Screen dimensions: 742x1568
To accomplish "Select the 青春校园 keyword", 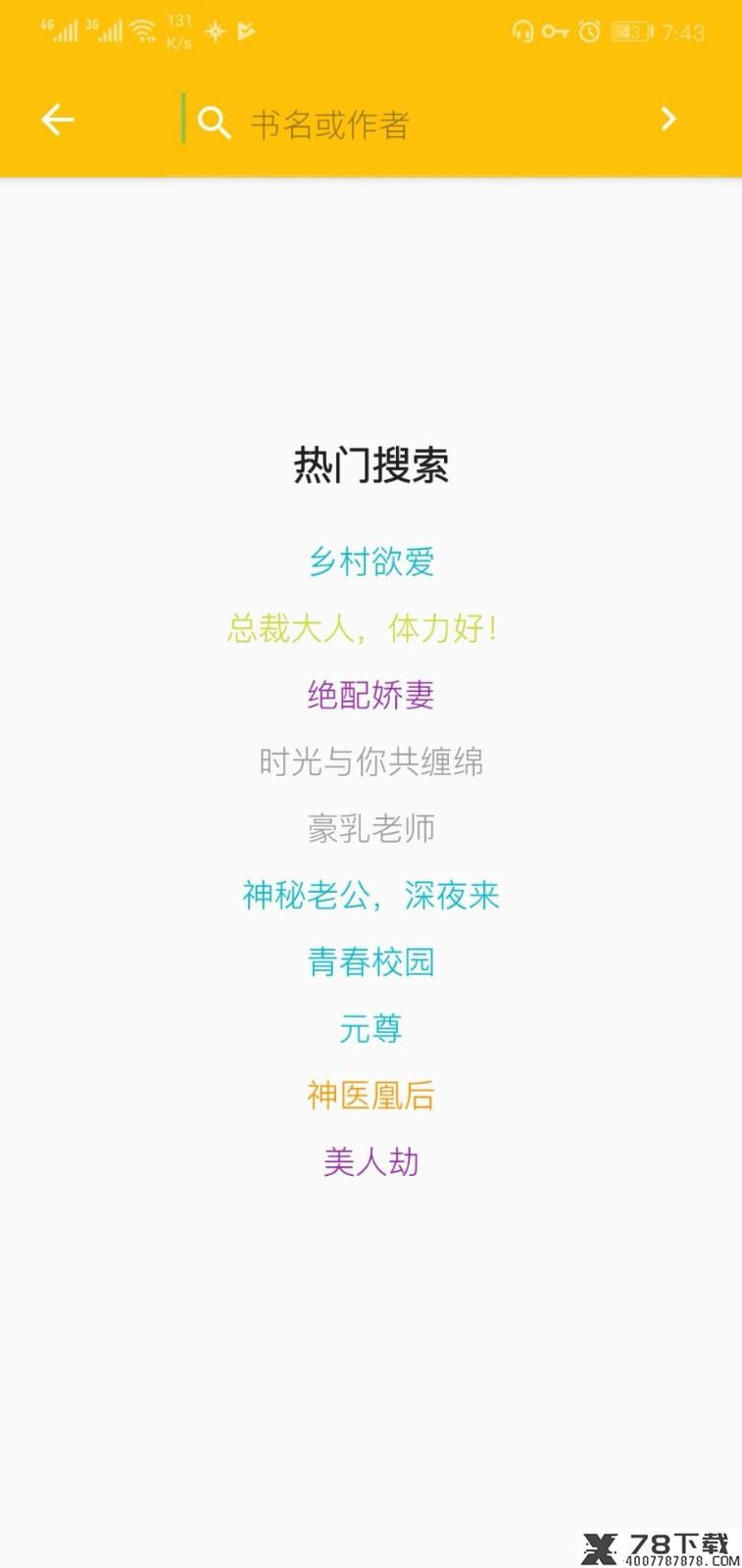I will (371, 961).
